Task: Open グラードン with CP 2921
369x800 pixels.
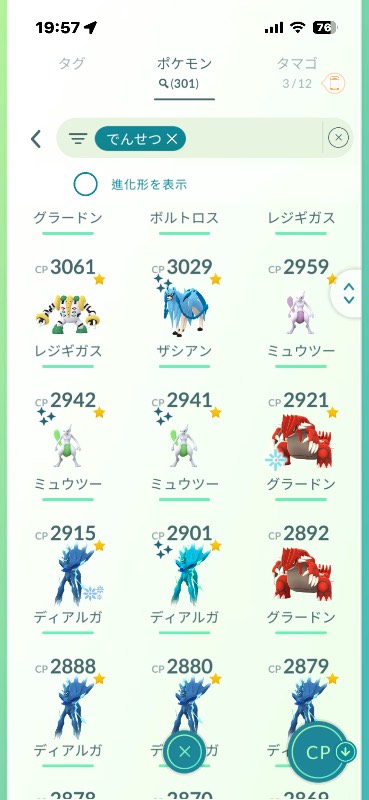Action: [x=301, y=445]
